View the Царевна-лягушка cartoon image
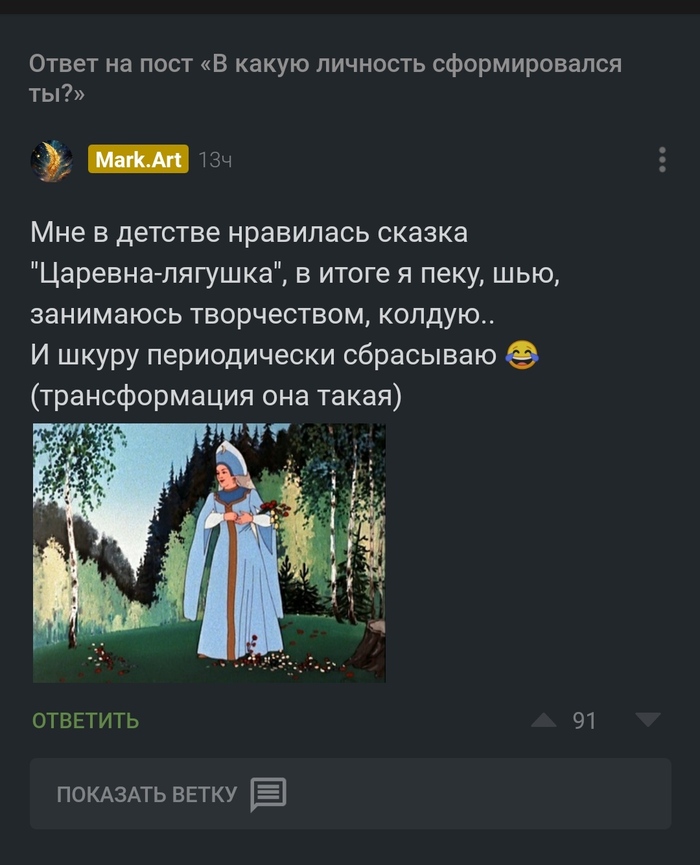The width and height of the screenshot is (700, 865). [x=209, y=552]
